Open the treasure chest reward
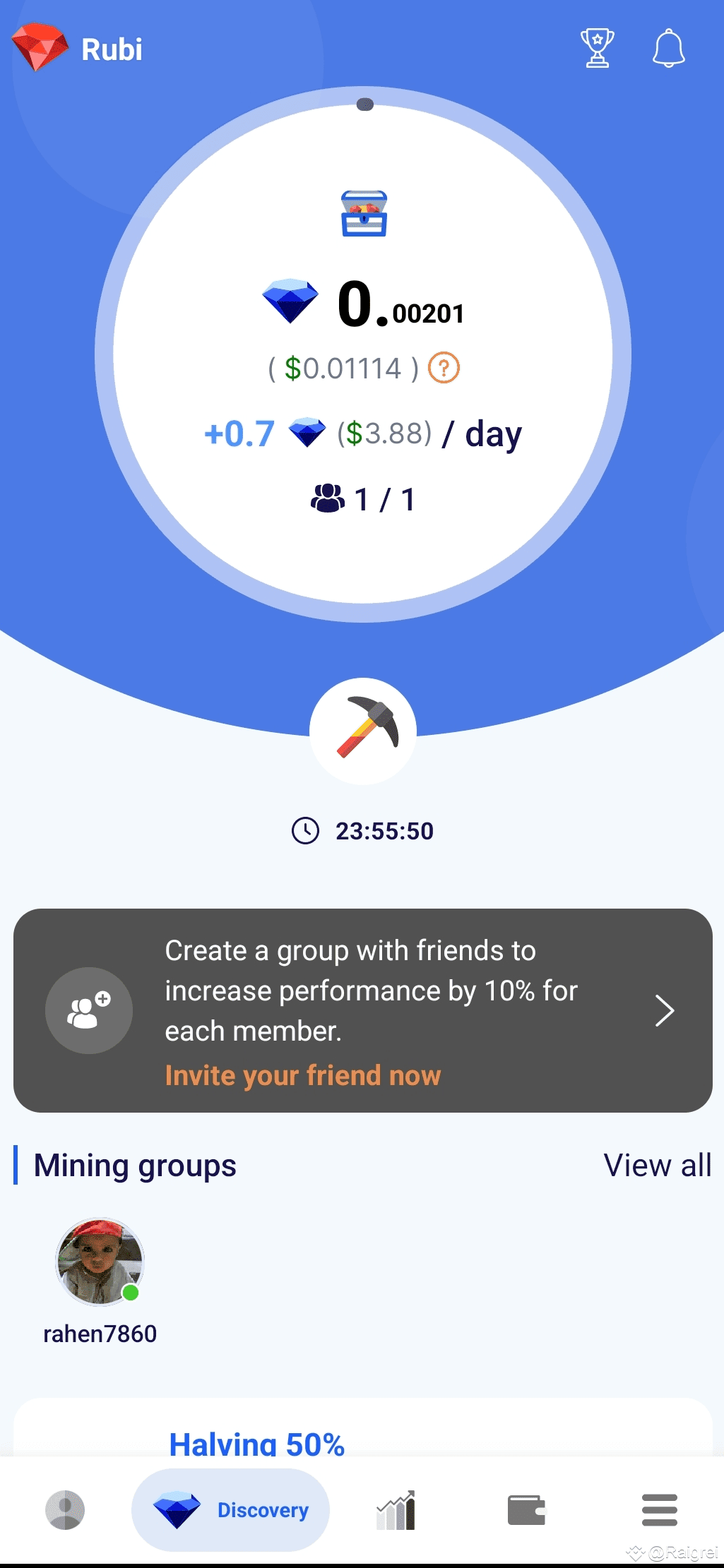Image resolution: width=724 pixels, height=1568 pixels. [x=364, y=213]
